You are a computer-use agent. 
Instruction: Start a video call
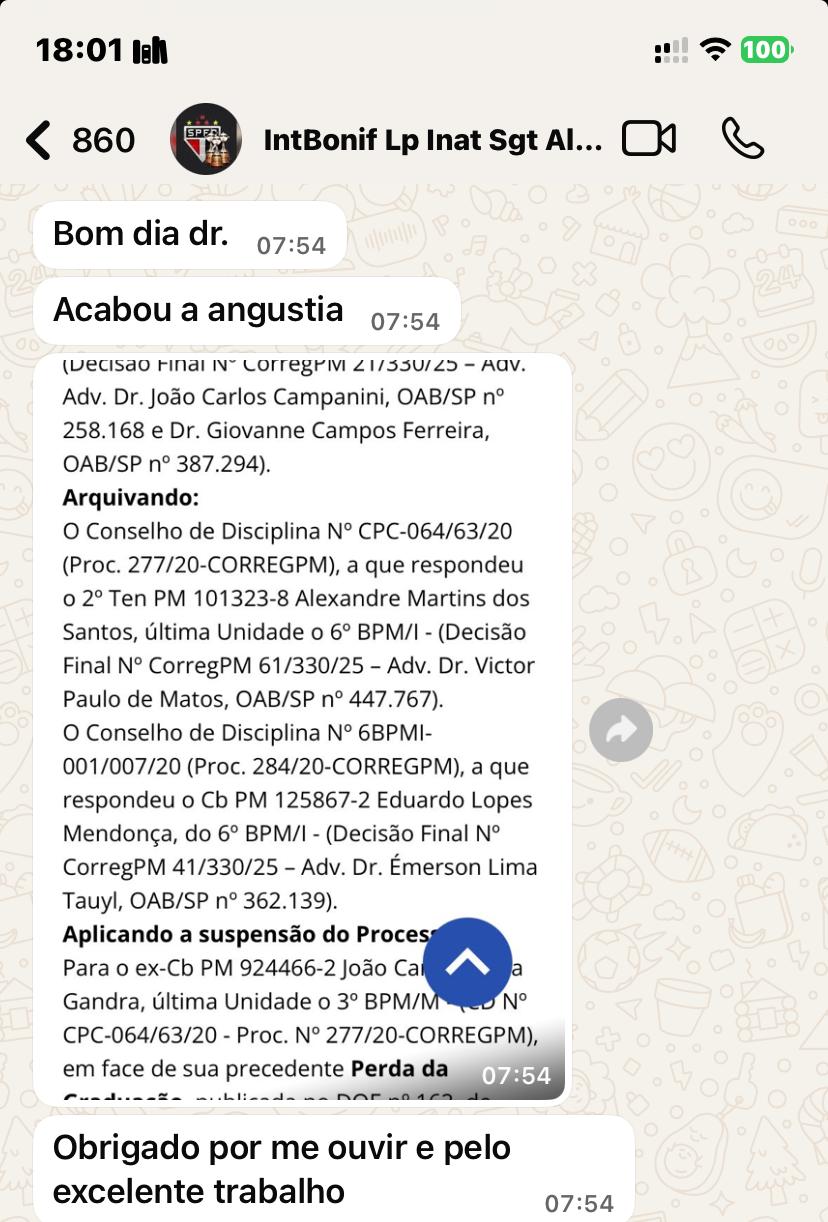pyautogui.click(x=649, y=139)
